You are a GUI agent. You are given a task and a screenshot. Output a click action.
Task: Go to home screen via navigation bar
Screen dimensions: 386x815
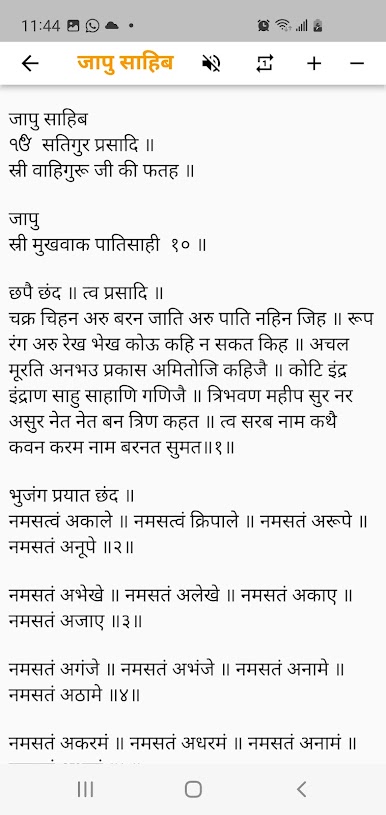(193, 789)
